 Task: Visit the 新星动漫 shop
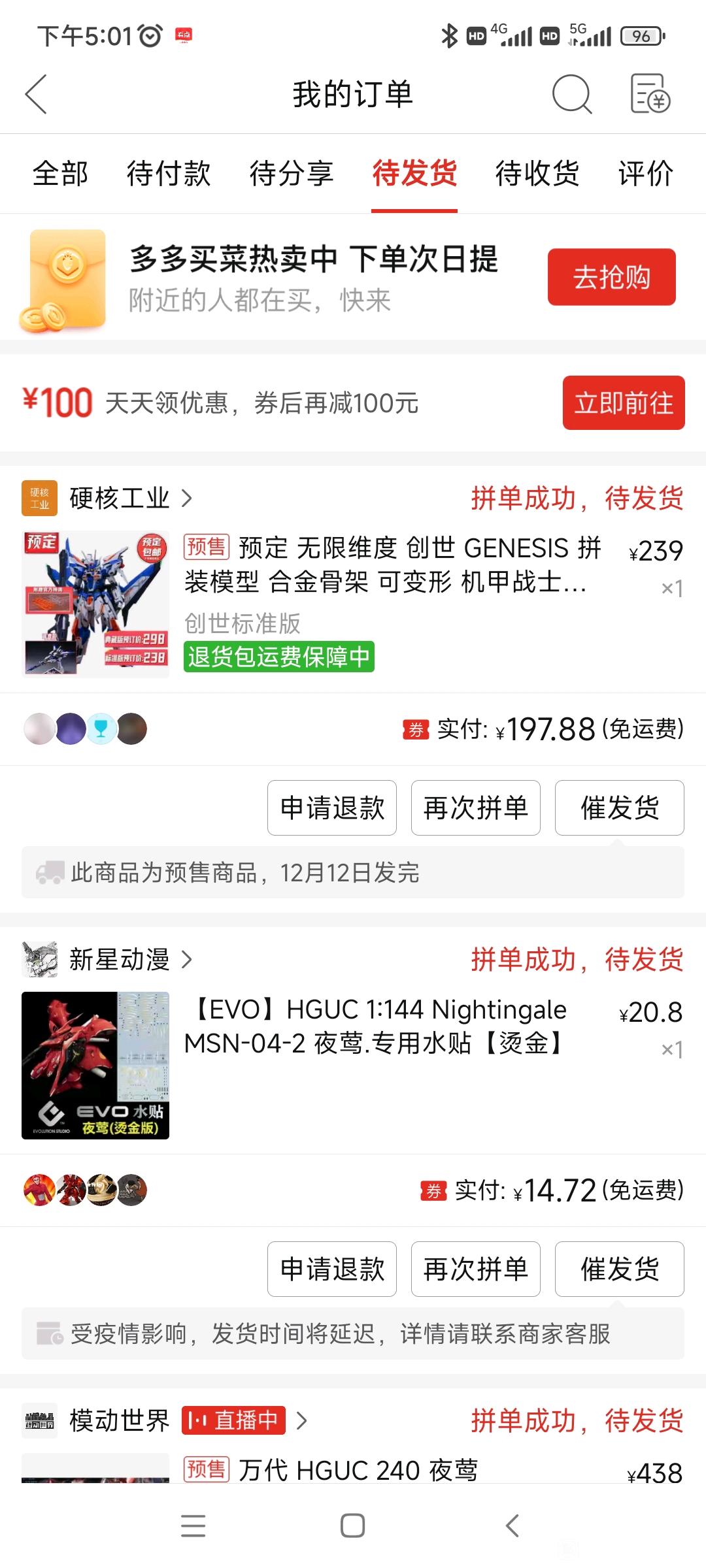point(120,960)
